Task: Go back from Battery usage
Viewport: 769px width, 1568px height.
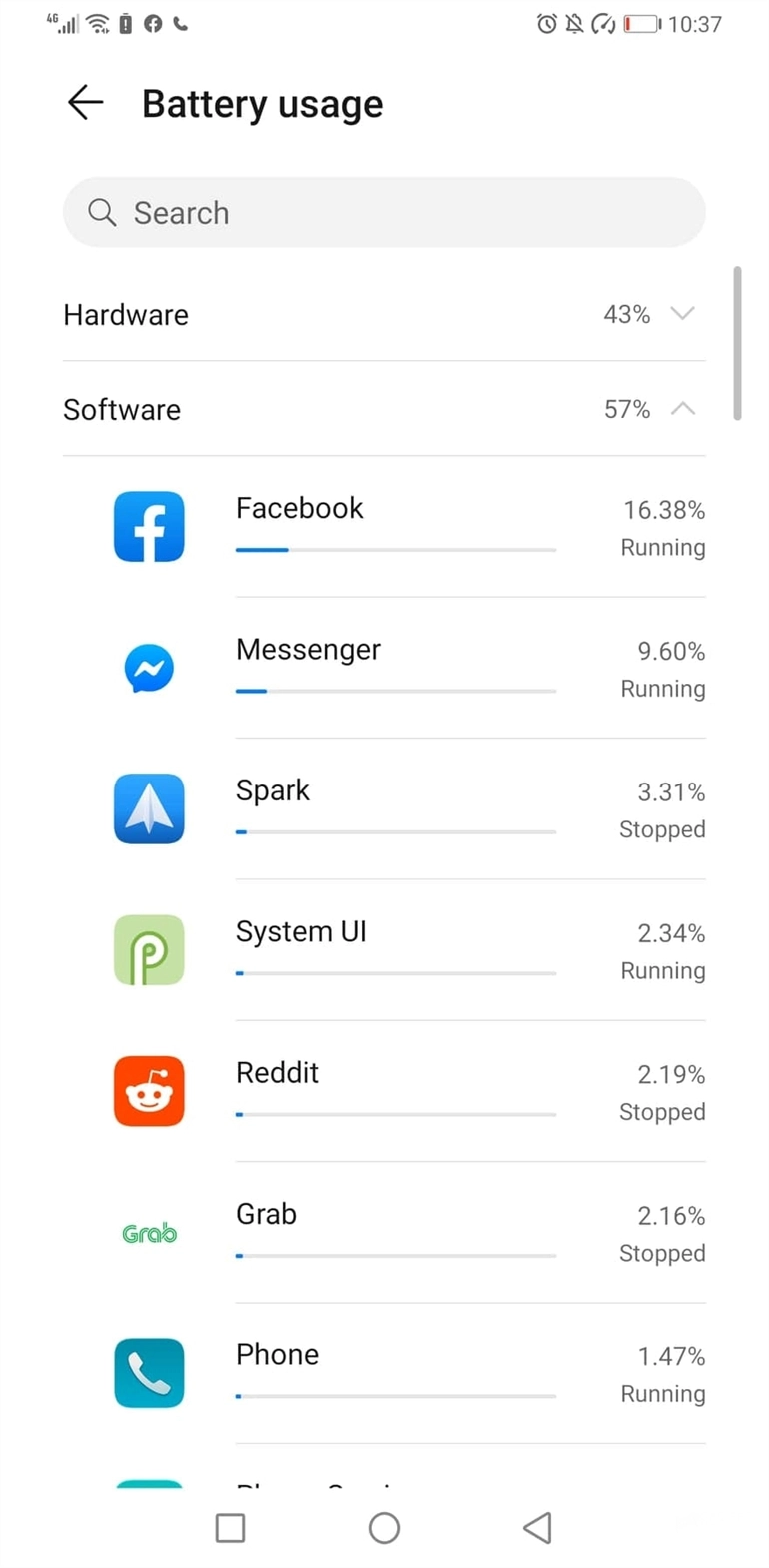Action: [x=86, y=103]
